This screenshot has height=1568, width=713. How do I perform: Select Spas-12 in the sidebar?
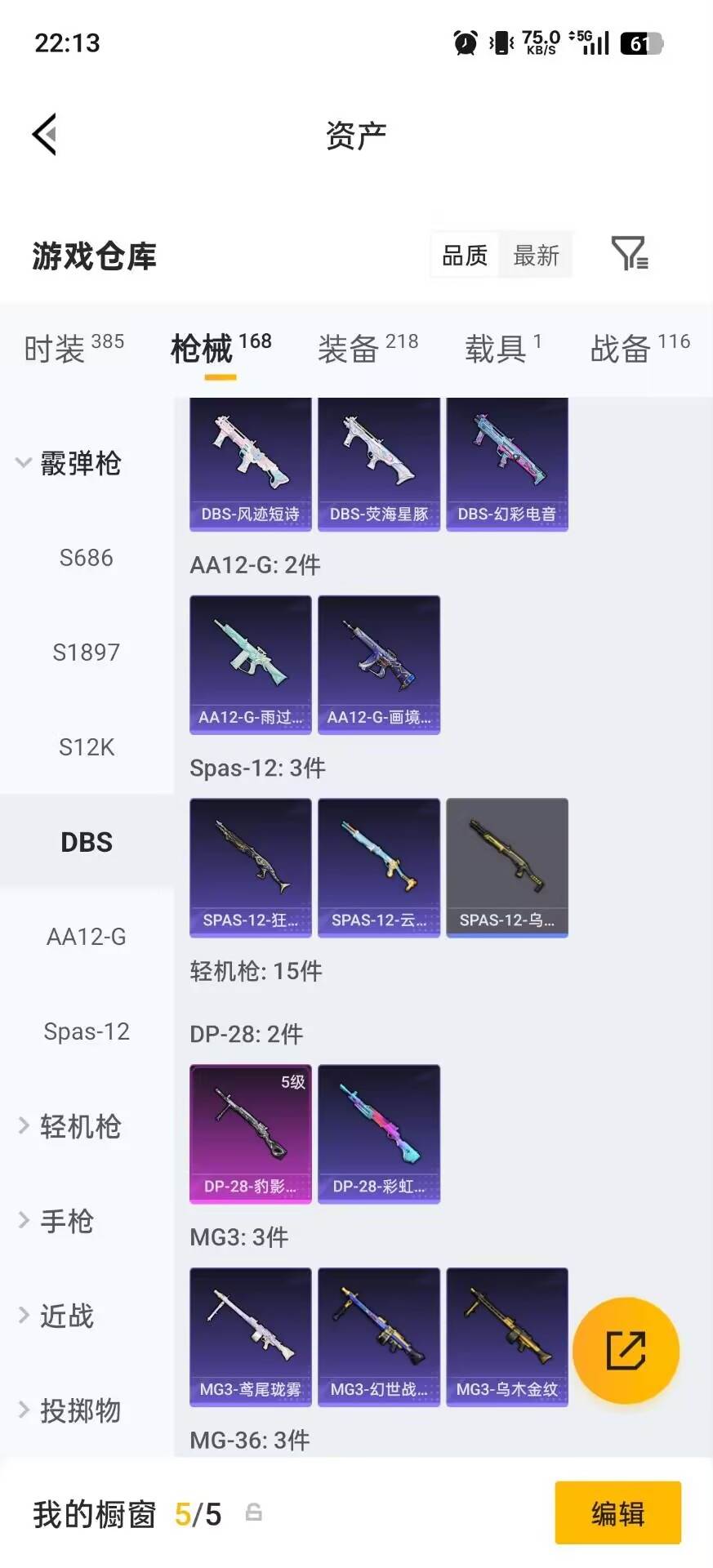(x=87, y=1031)
